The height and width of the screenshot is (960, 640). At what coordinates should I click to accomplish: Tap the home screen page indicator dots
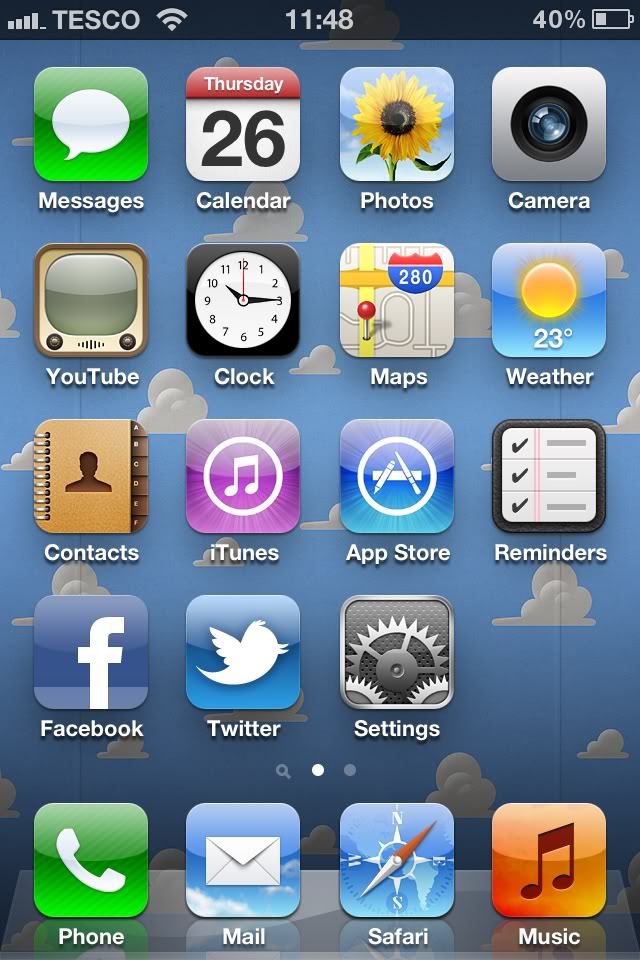click(x=319, y=771)
